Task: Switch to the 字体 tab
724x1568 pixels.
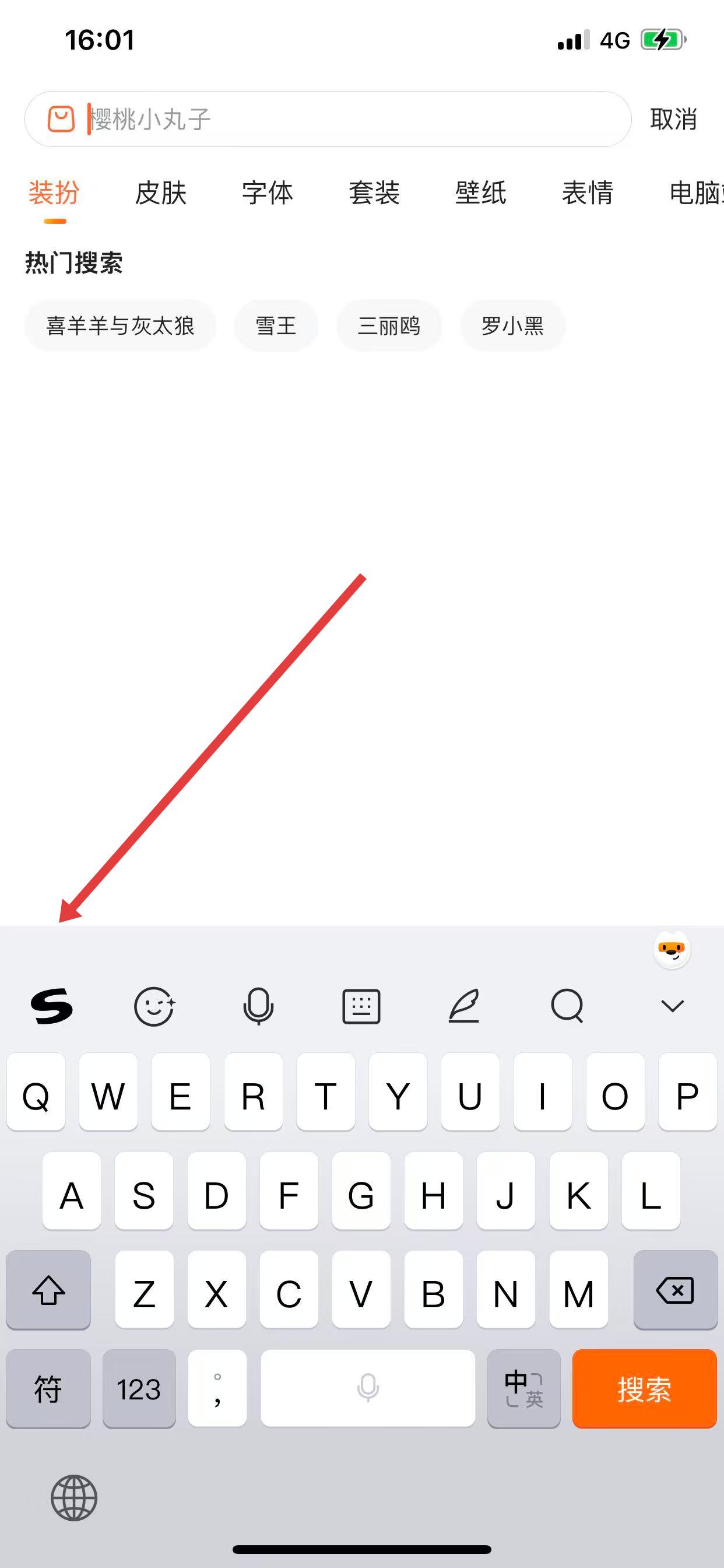Action: click(267, 193)
